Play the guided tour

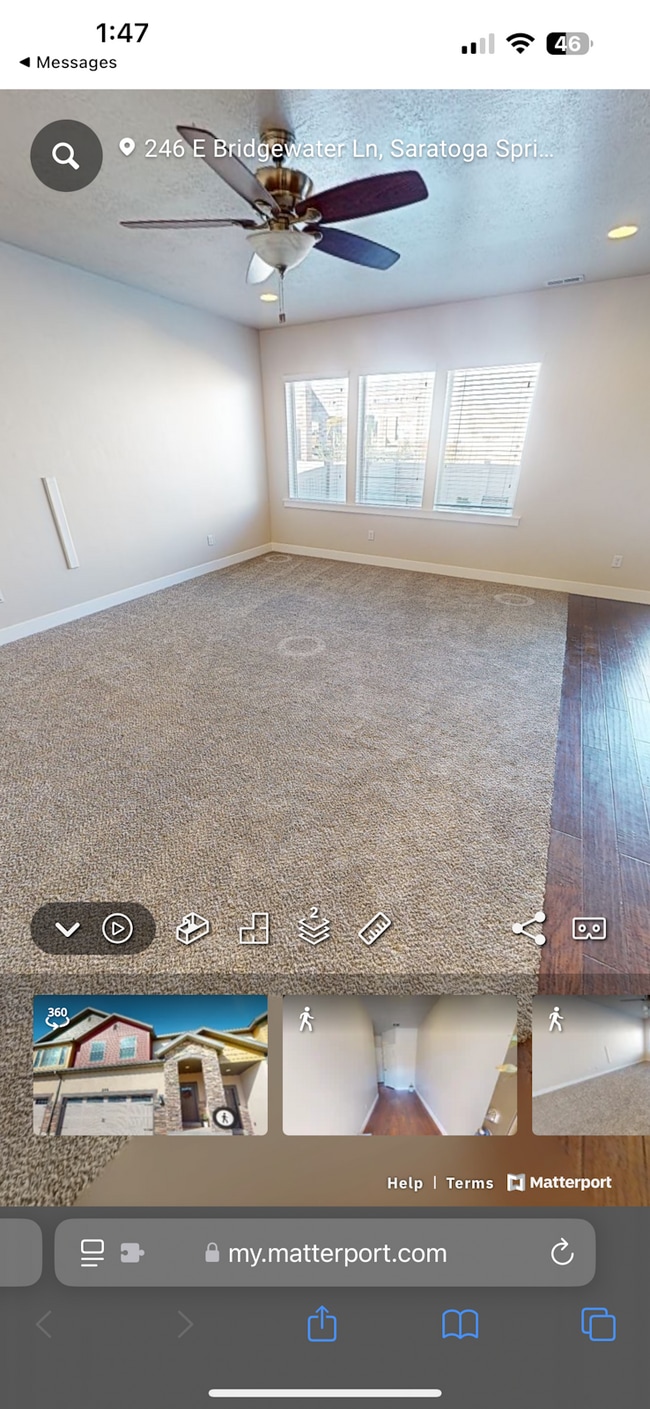click(x=117, y=929)
